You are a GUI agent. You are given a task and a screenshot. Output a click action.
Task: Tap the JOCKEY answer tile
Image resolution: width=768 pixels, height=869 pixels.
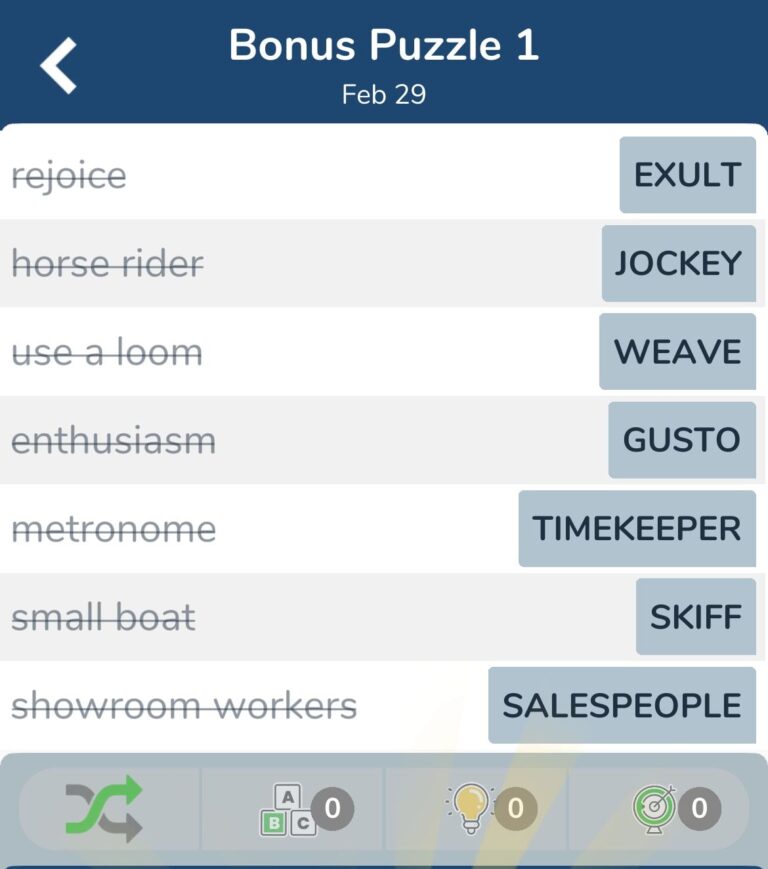(678, 264)
